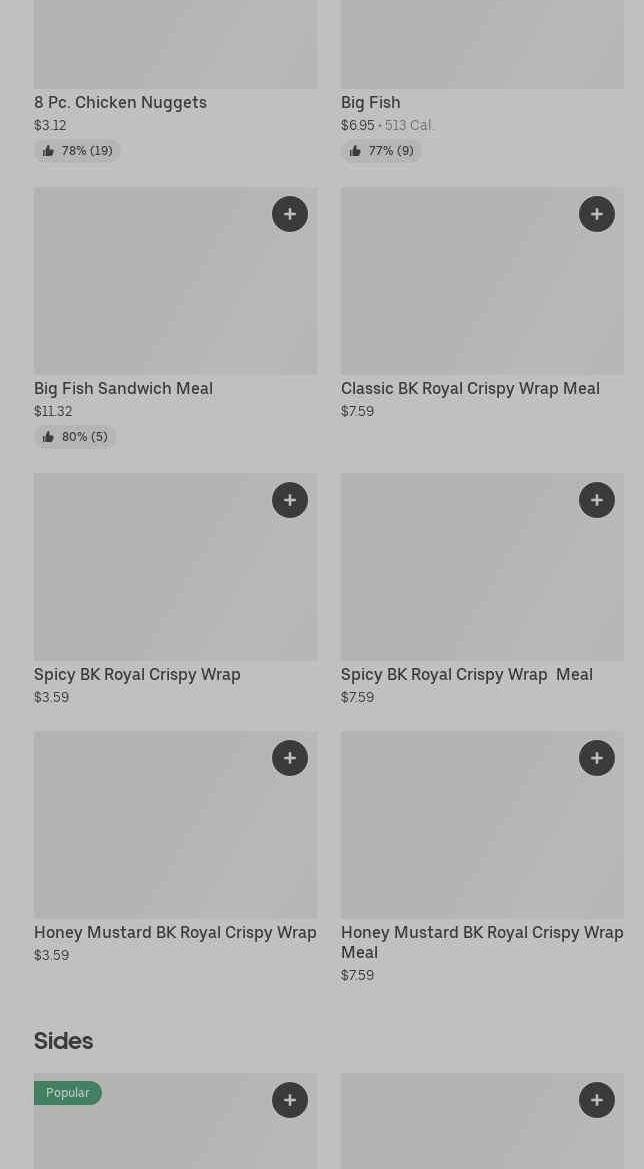View Honey Mustard BK Royal Crispy Wrap Meal details
Viewport: 644px width, 1169px height.
coord(482,941)
